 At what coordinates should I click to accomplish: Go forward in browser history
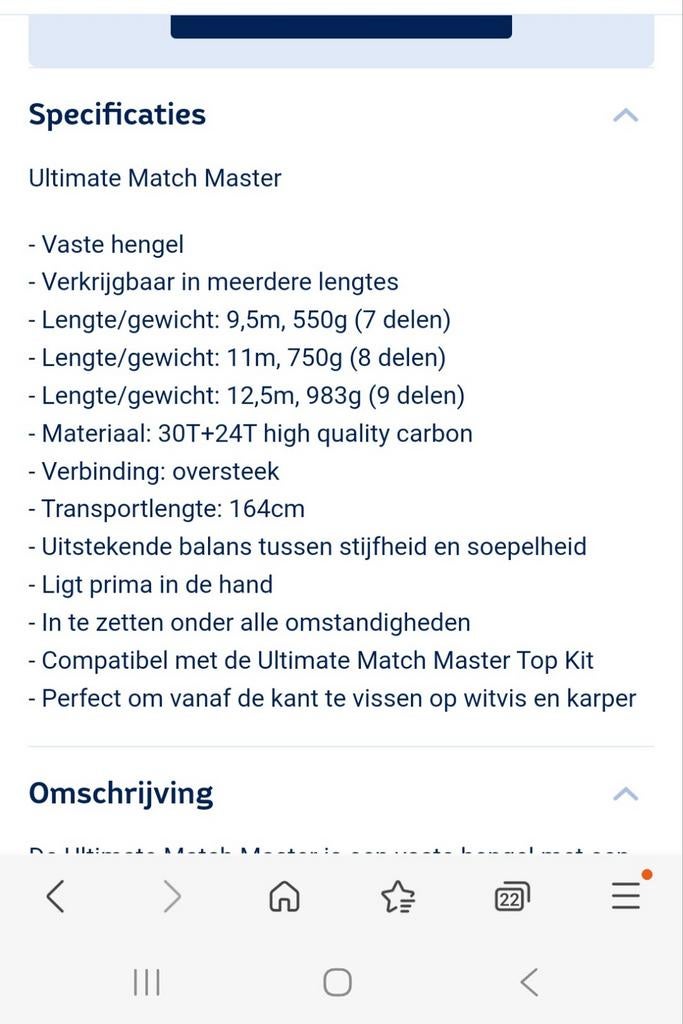click(172, 897)
